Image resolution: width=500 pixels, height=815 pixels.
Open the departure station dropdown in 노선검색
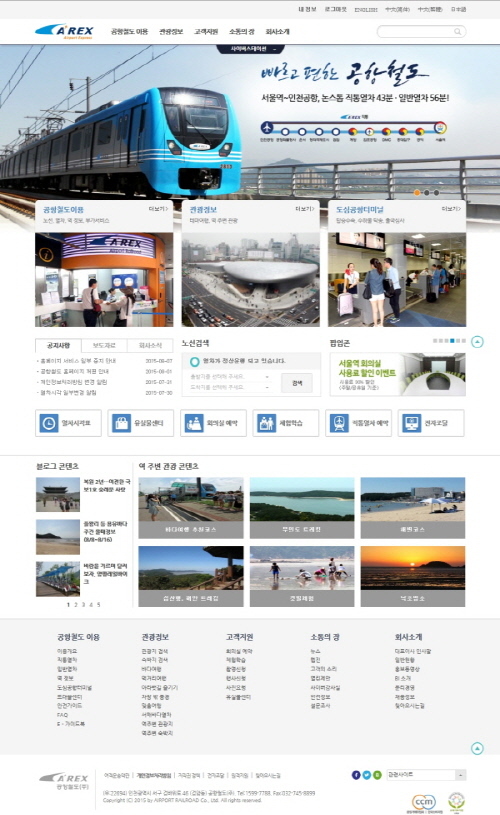(x=229, y=376)
